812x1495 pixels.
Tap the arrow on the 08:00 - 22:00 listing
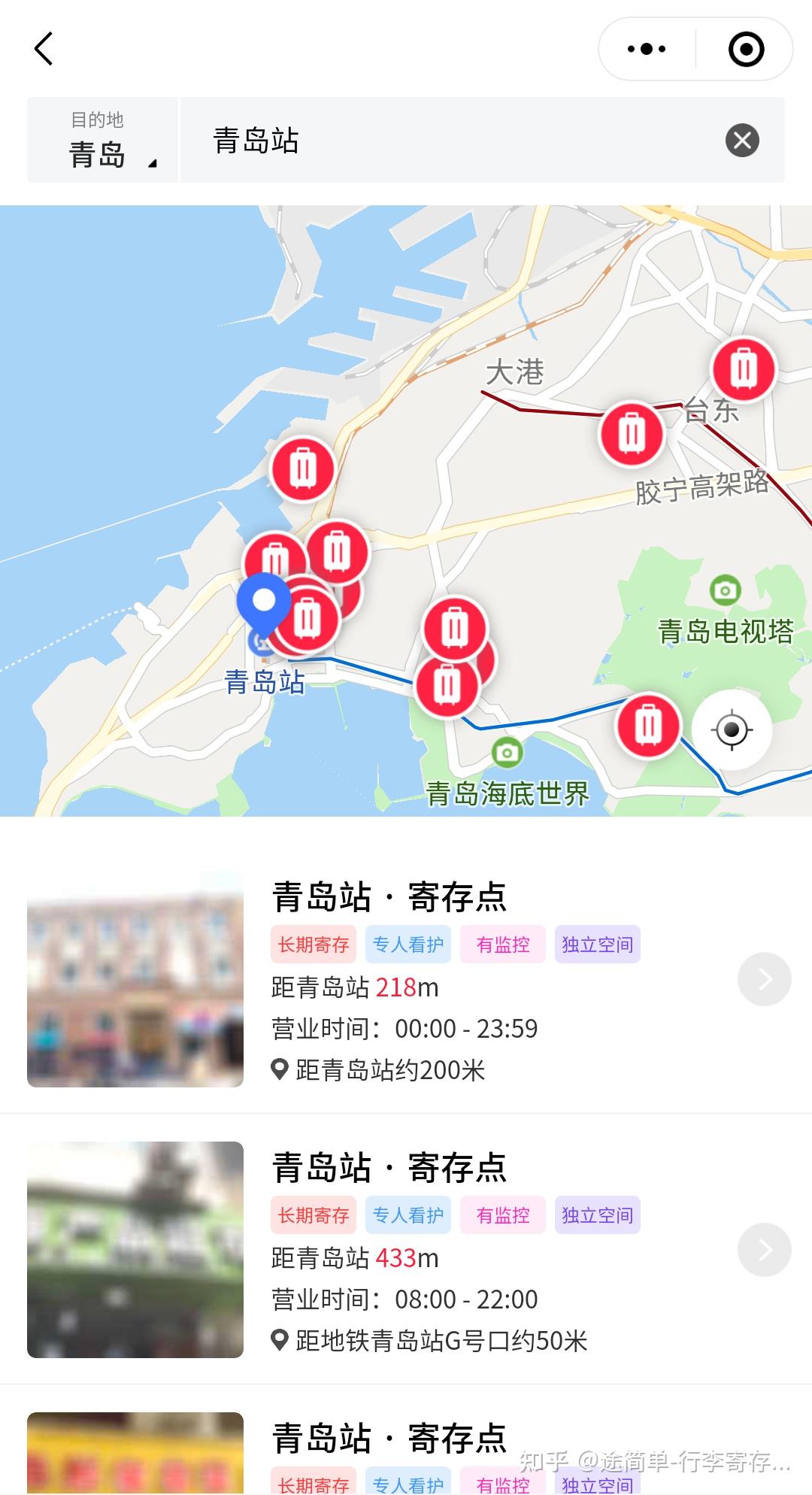tap(764, 1250)
